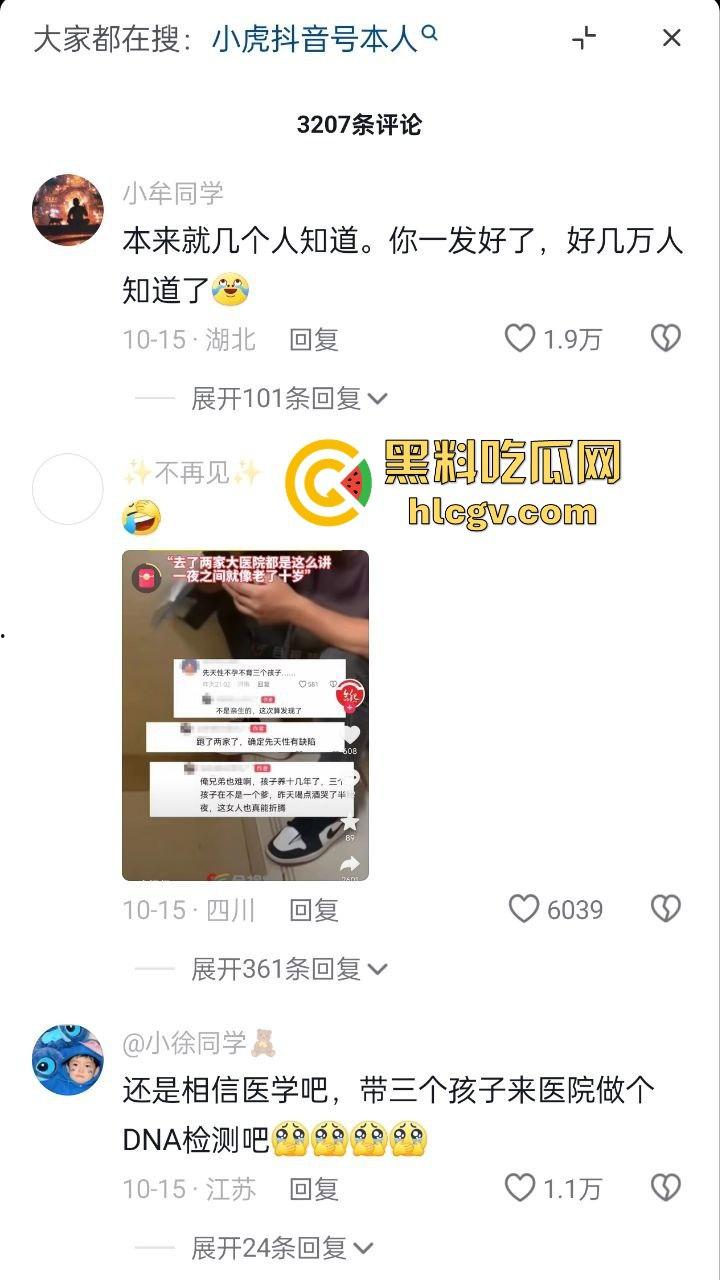Like @小徐同学's comment

click(520, 1188)
